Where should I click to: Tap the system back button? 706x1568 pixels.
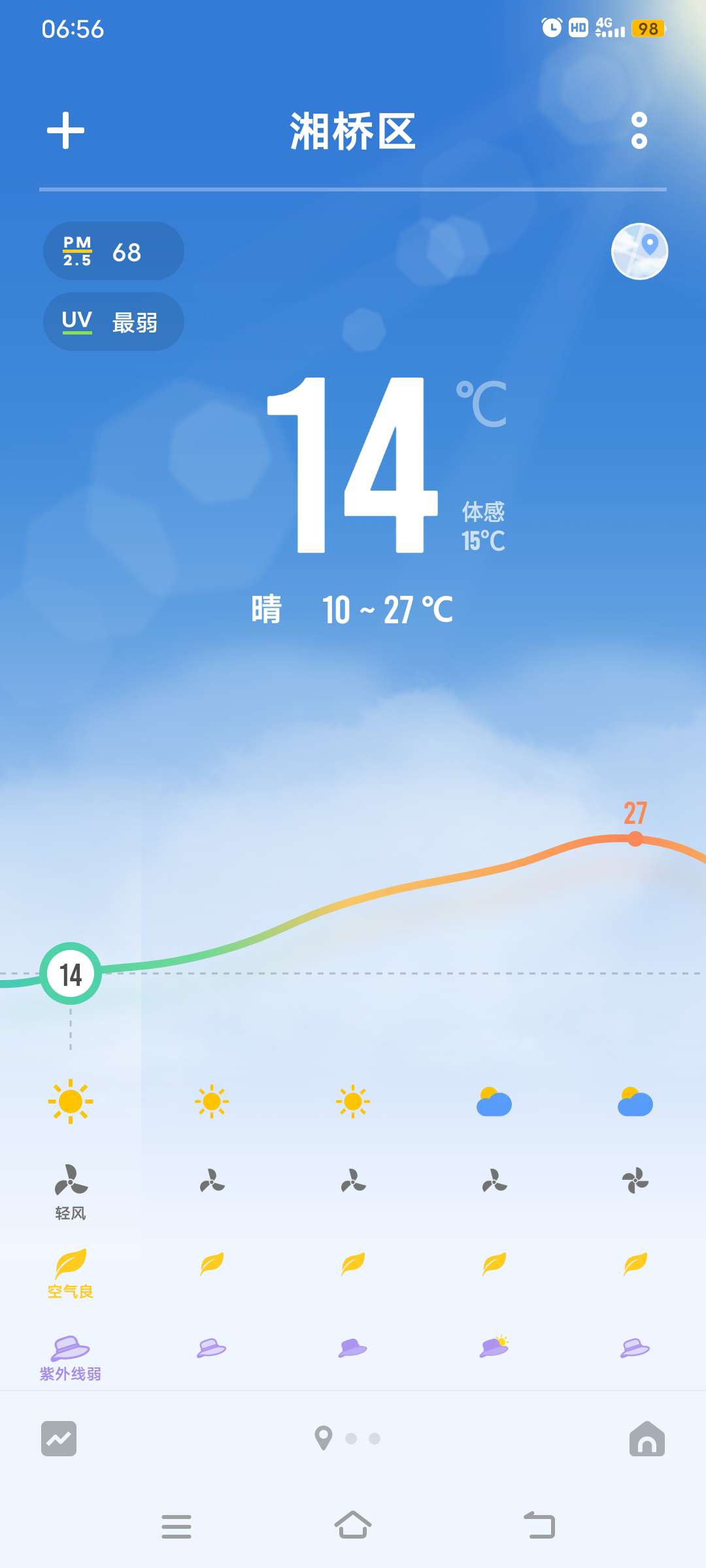click(x=540, y=1526)
